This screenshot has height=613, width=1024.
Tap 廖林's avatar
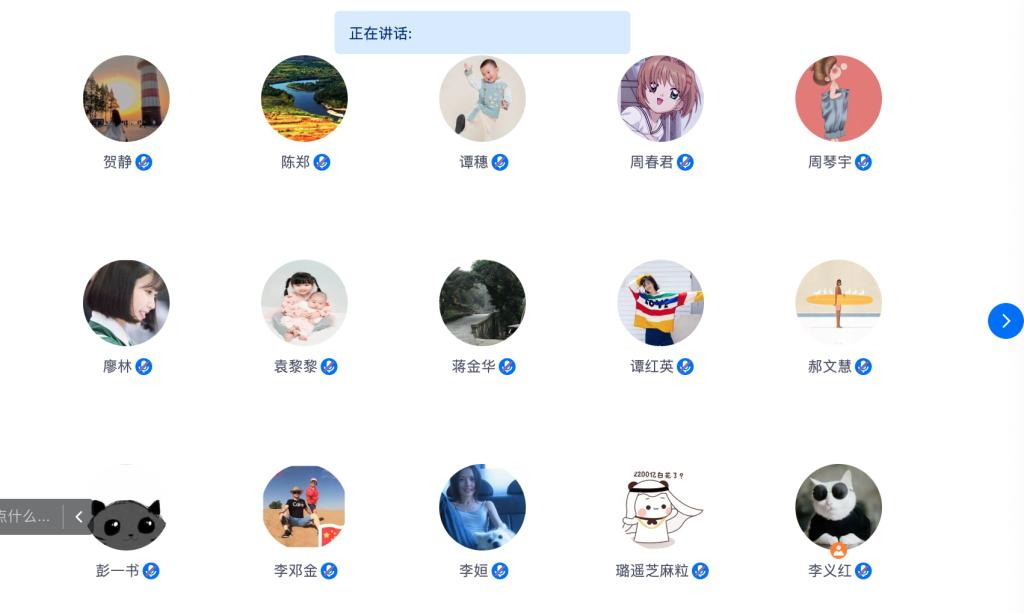(126, 303)
